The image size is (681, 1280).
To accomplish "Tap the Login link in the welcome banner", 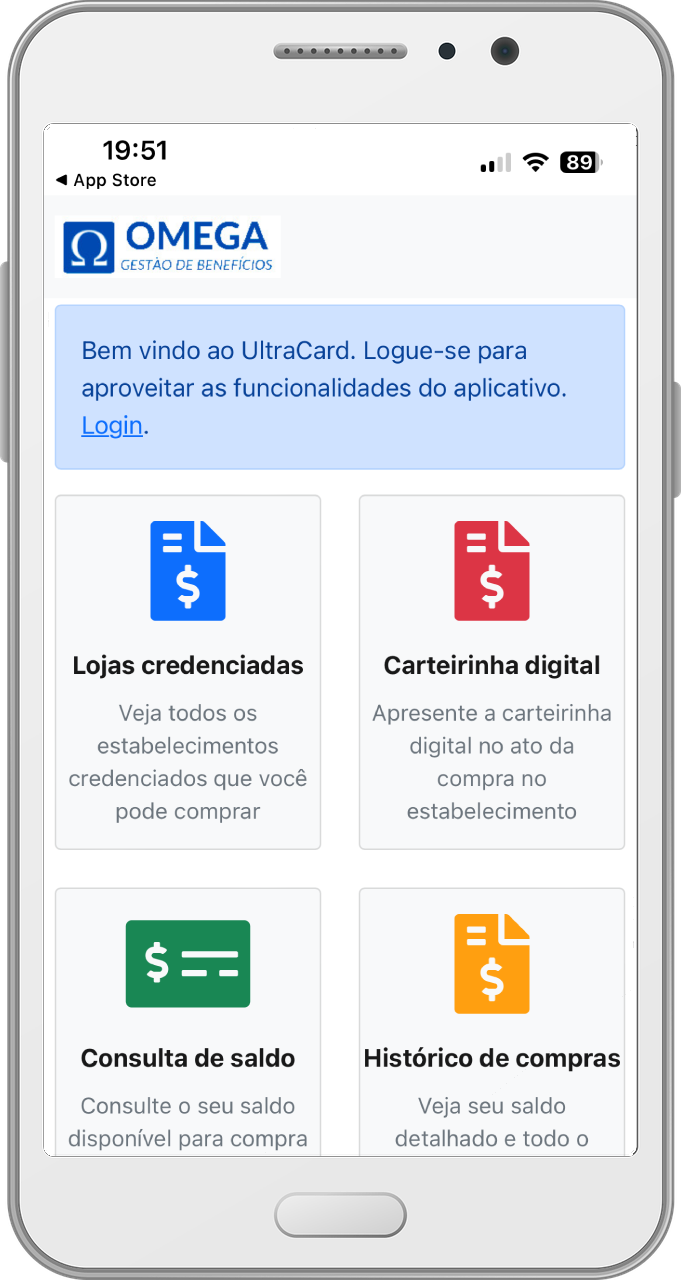I will [111, 425].
